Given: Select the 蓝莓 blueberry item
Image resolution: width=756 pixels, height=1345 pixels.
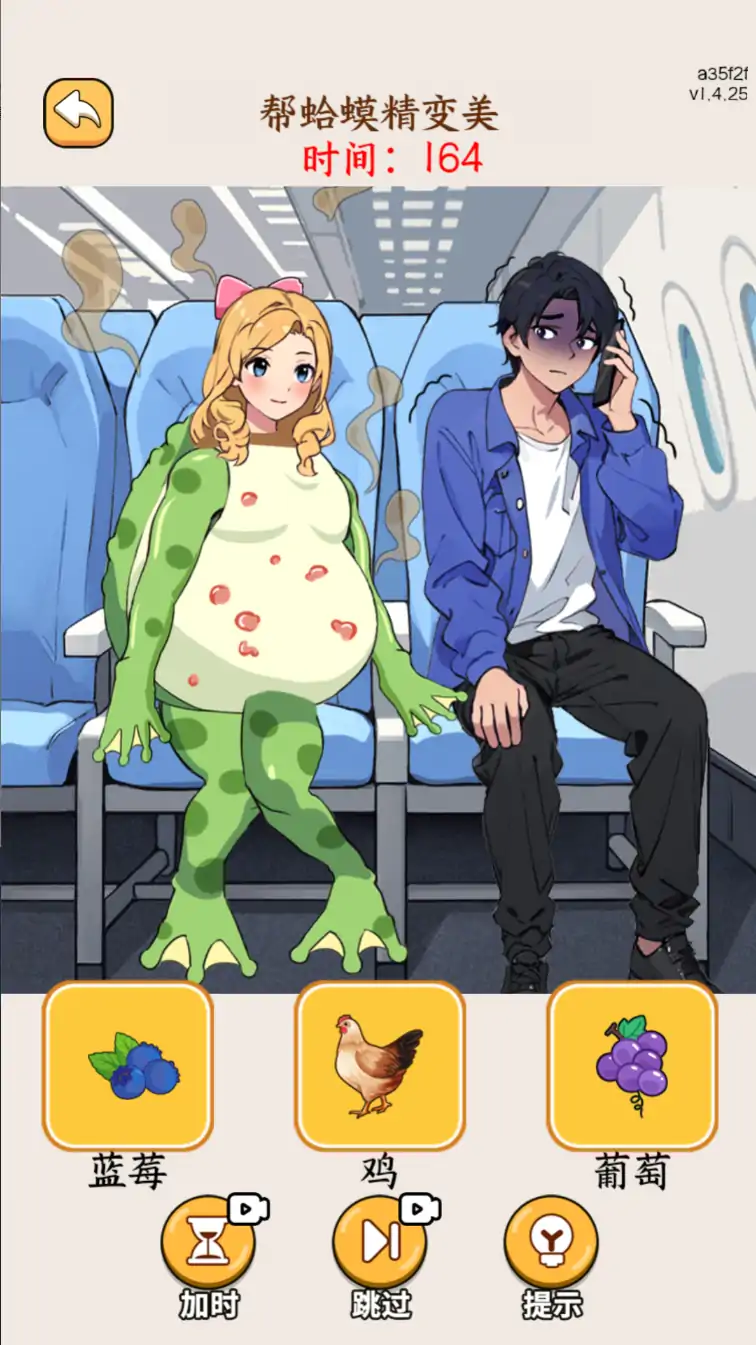Looking at the screenshot, I should (127, 1066).
